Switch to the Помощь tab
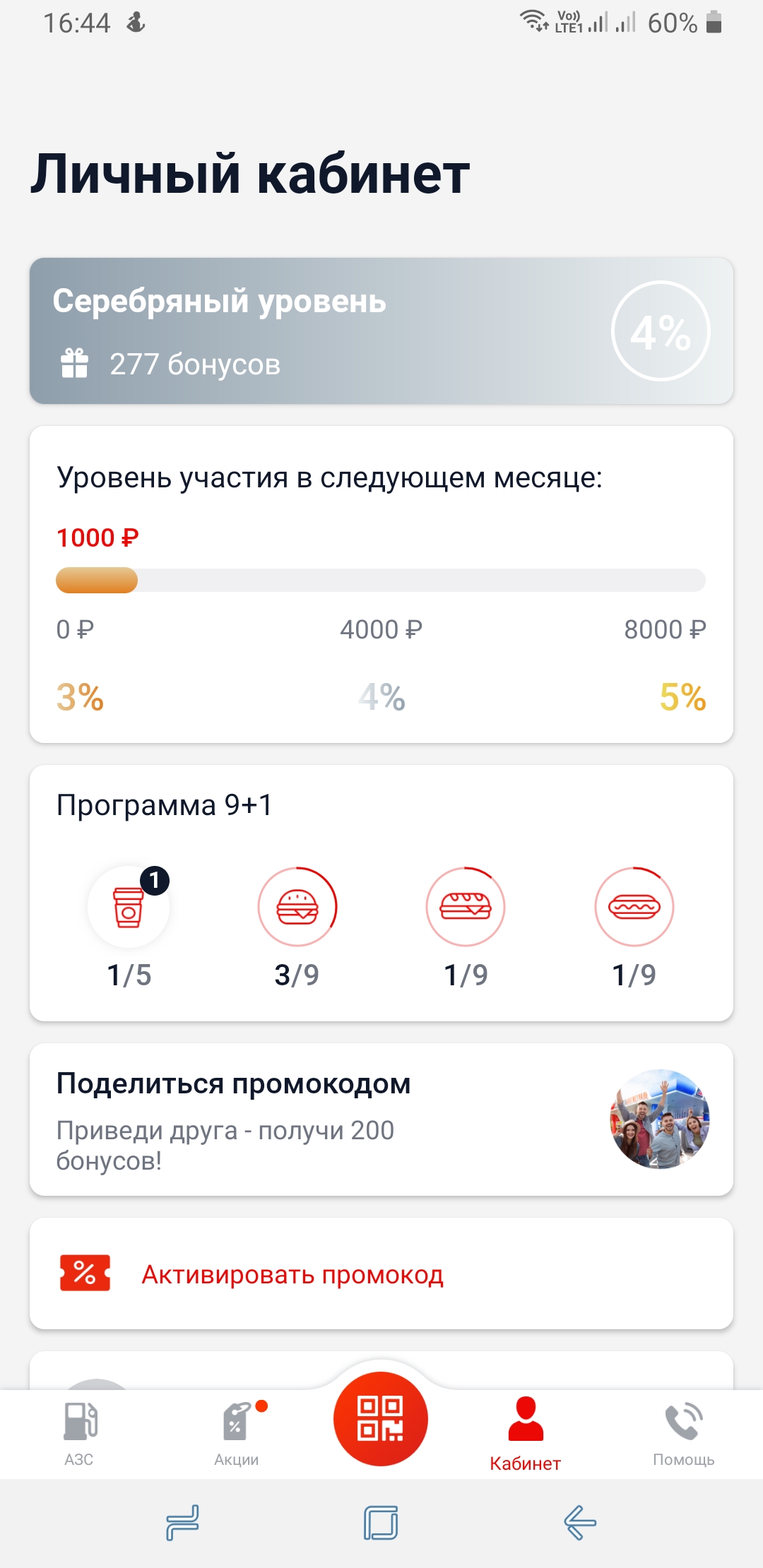763x1568 pixels. point(683,1434)
